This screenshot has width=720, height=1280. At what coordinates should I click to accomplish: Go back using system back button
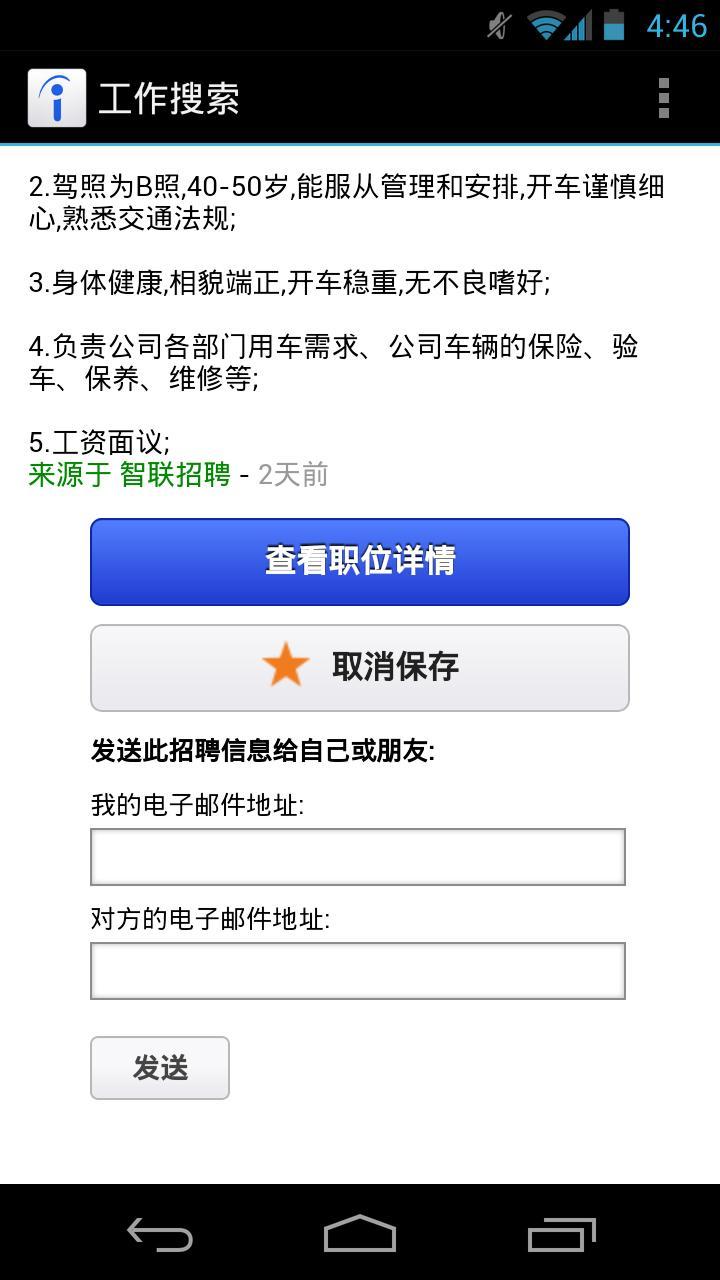coord(160,1234)
